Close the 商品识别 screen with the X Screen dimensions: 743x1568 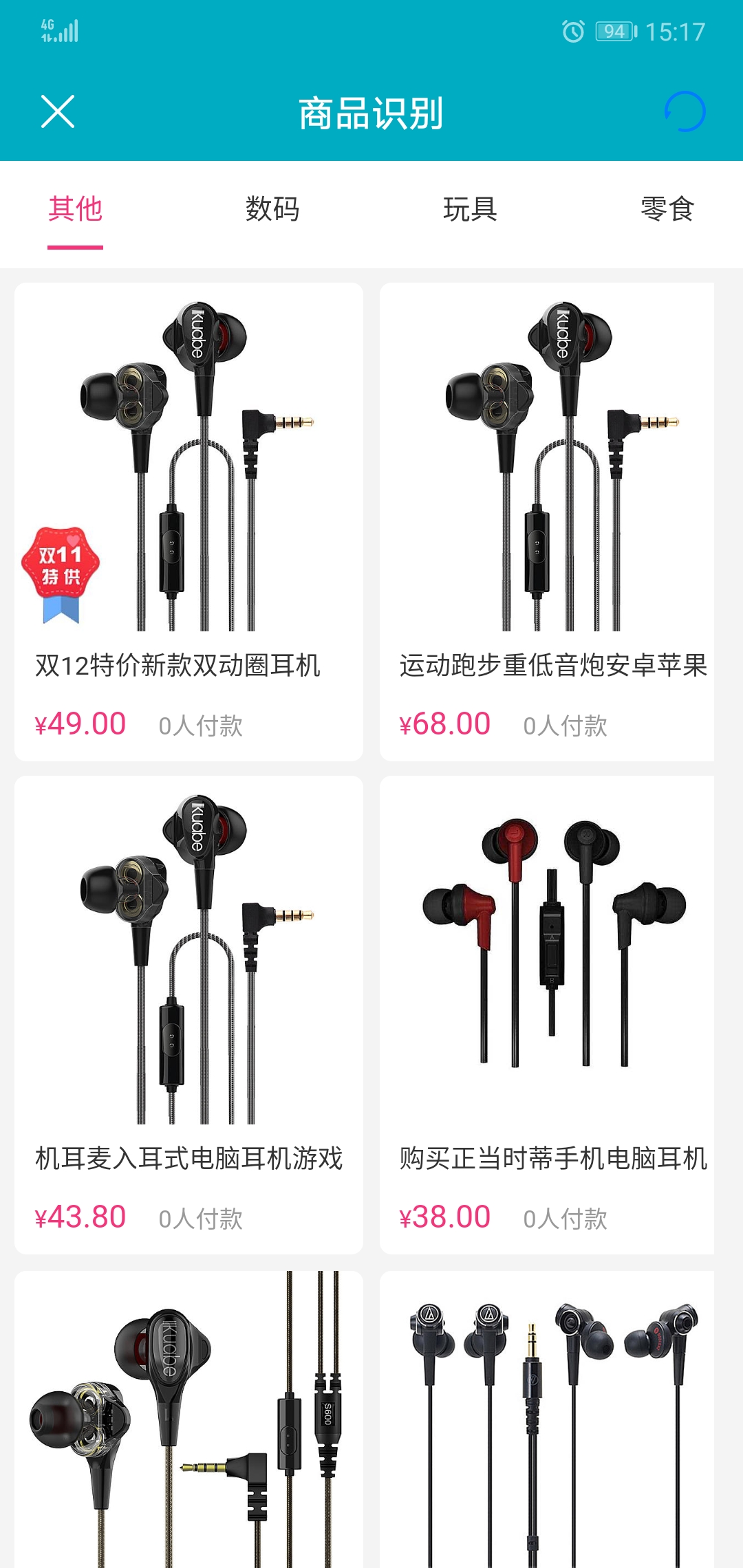click(x=58, y=112)
